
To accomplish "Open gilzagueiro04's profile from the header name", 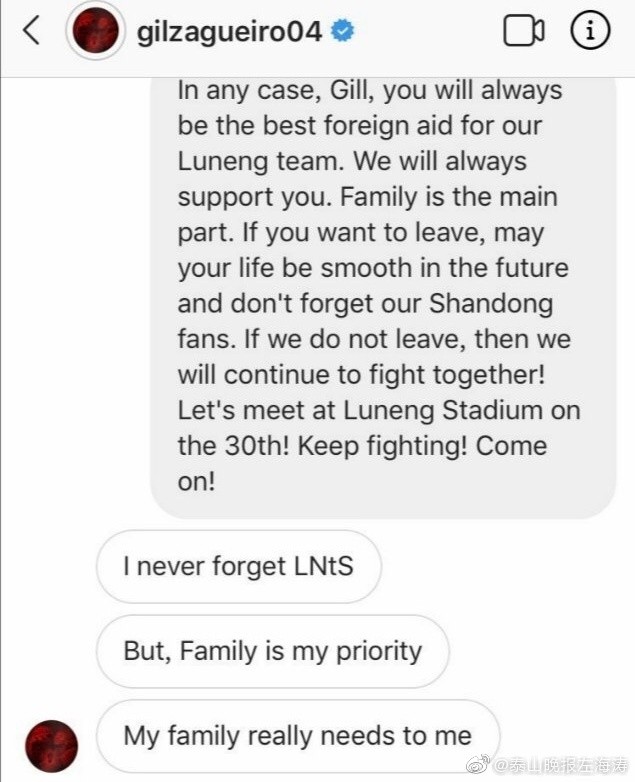I will 228,32.
